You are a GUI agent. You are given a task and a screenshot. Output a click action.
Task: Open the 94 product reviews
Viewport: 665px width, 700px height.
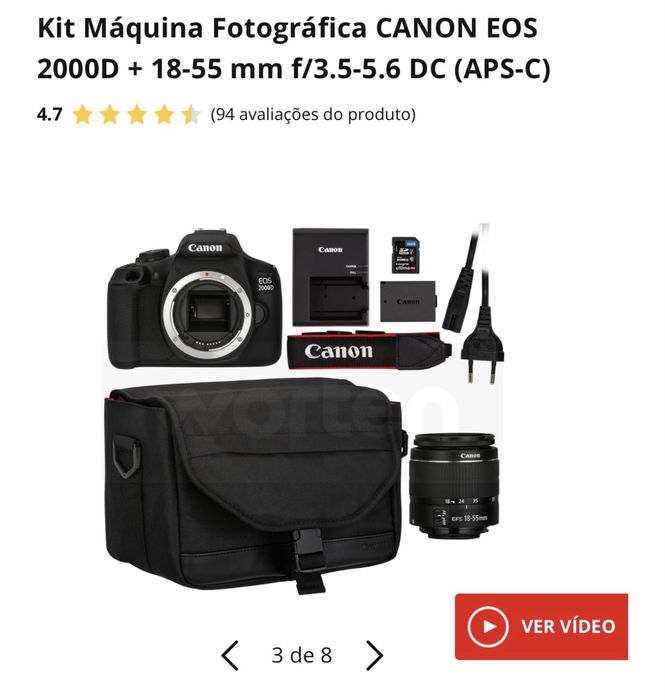pyautogui.click(x=312, y=114)
